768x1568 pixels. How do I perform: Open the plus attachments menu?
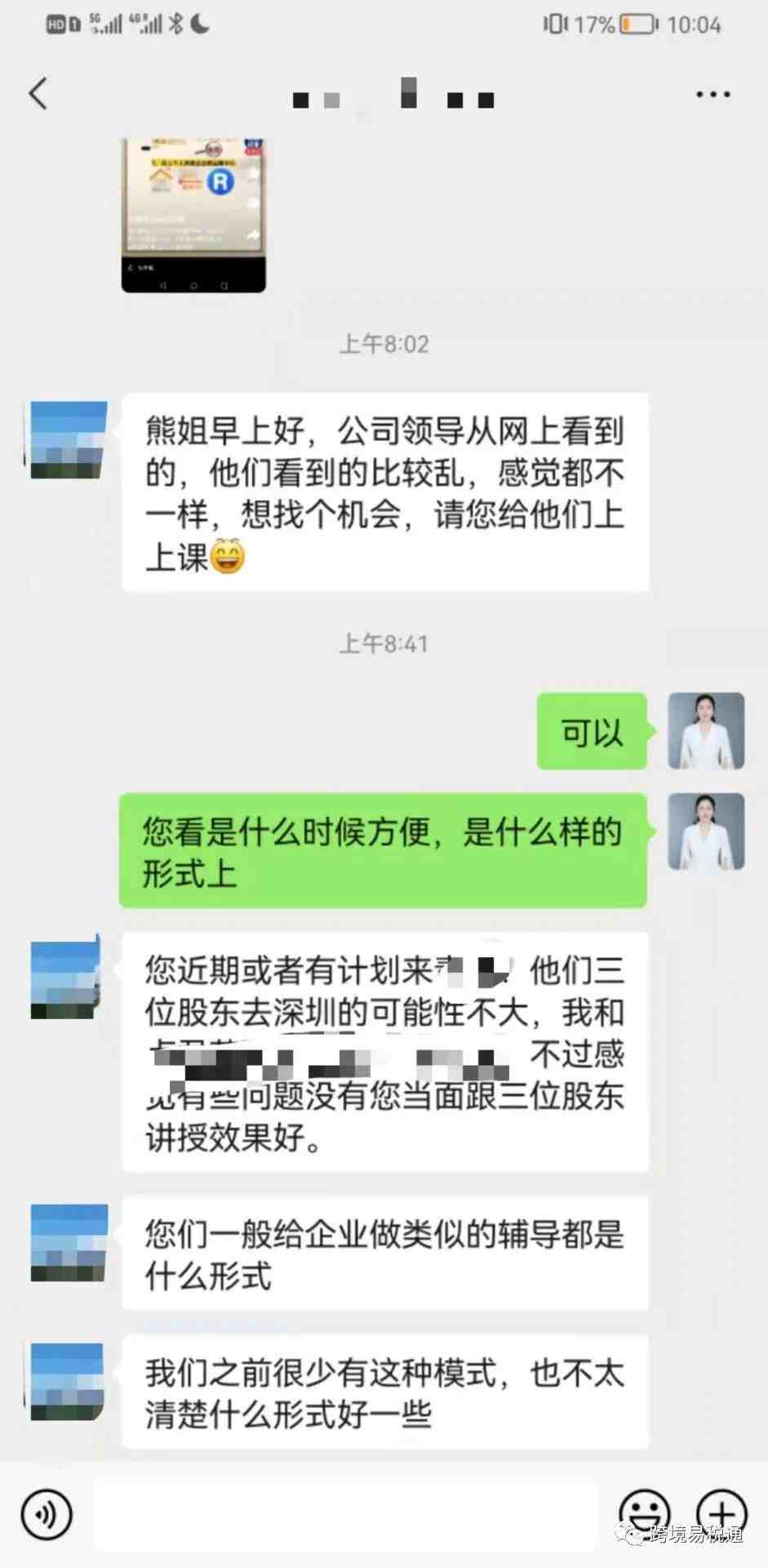[x=722, y=1514]
